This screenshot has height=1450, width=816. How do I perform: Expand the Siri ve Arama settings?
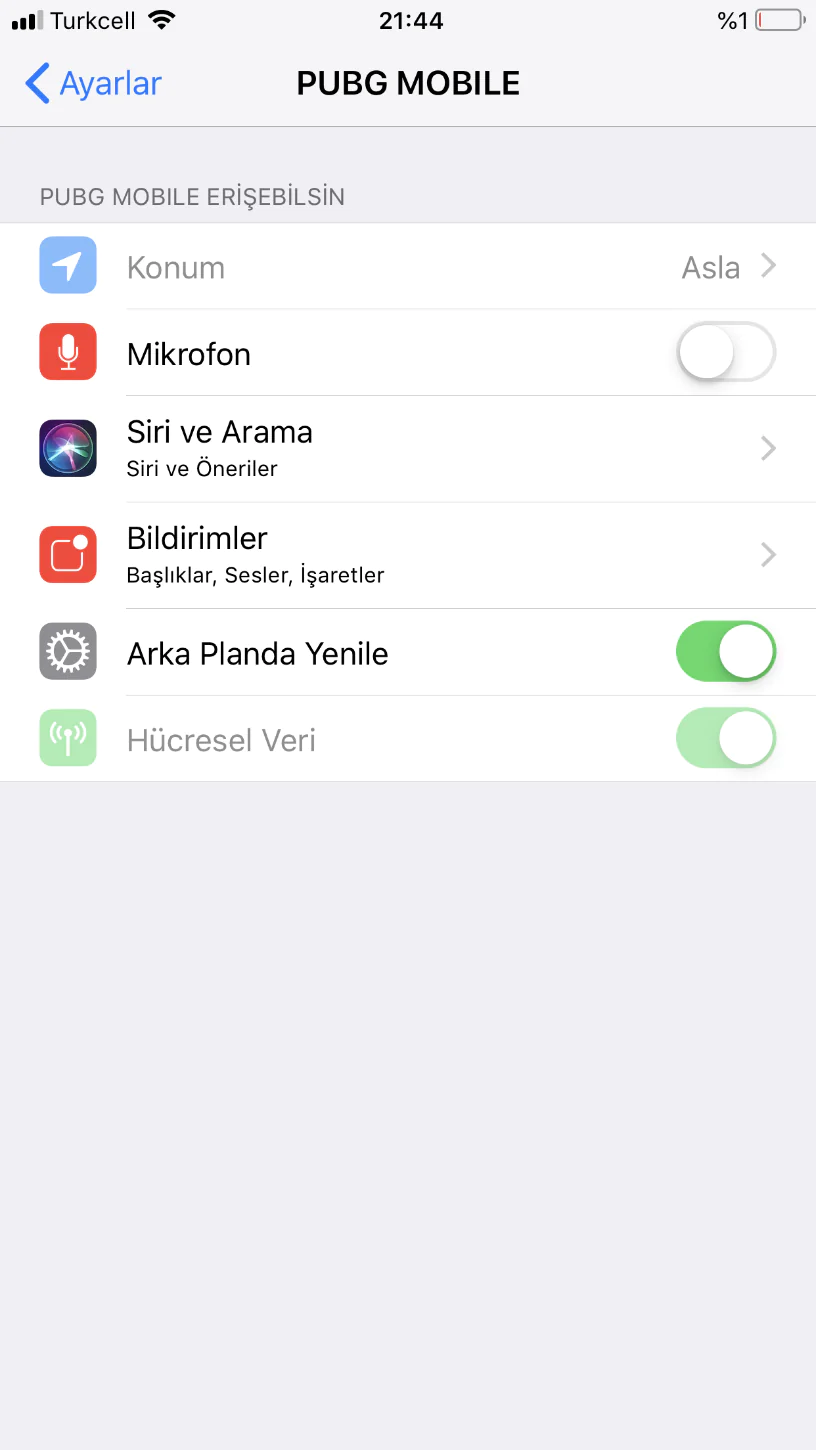(768, 448)
